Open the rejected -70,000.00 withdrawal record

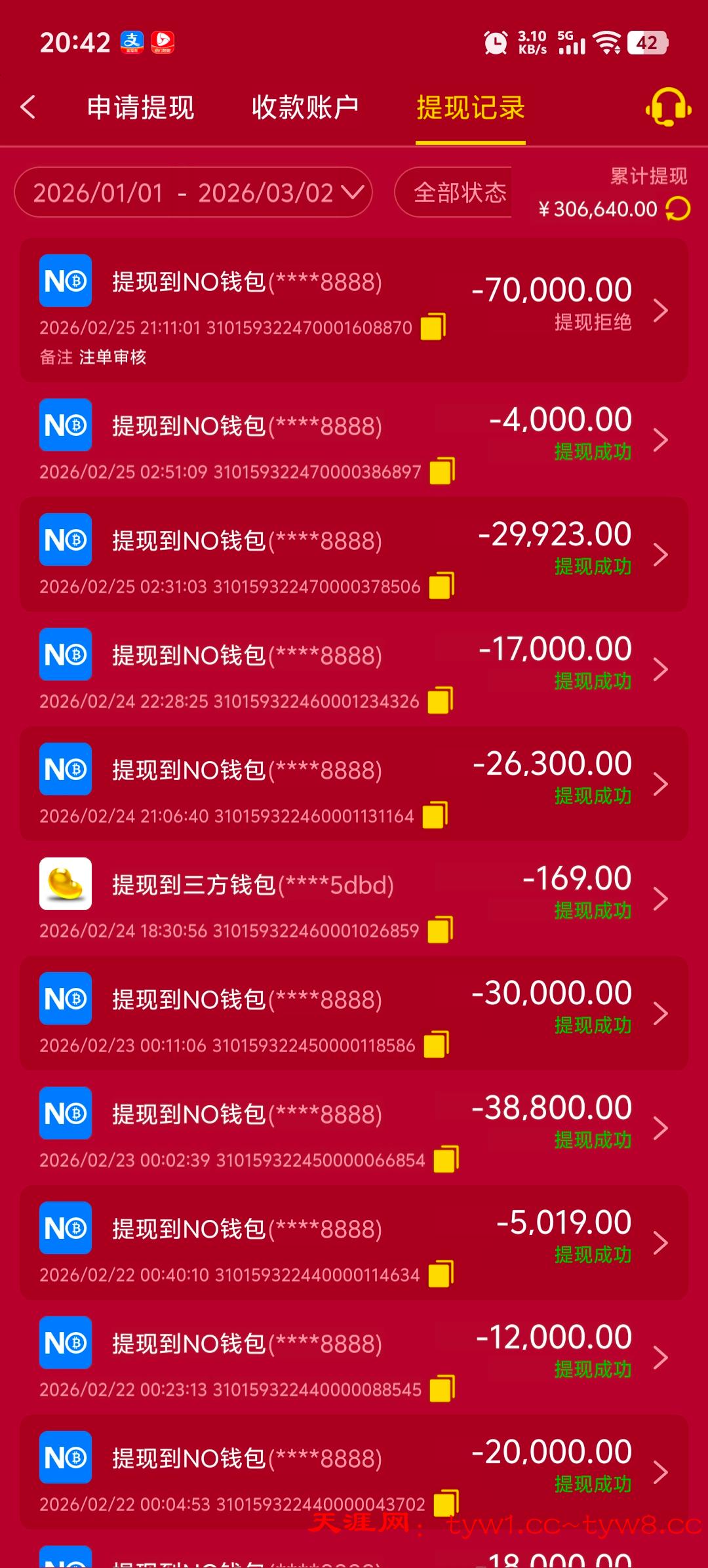[x=354, y=309]
